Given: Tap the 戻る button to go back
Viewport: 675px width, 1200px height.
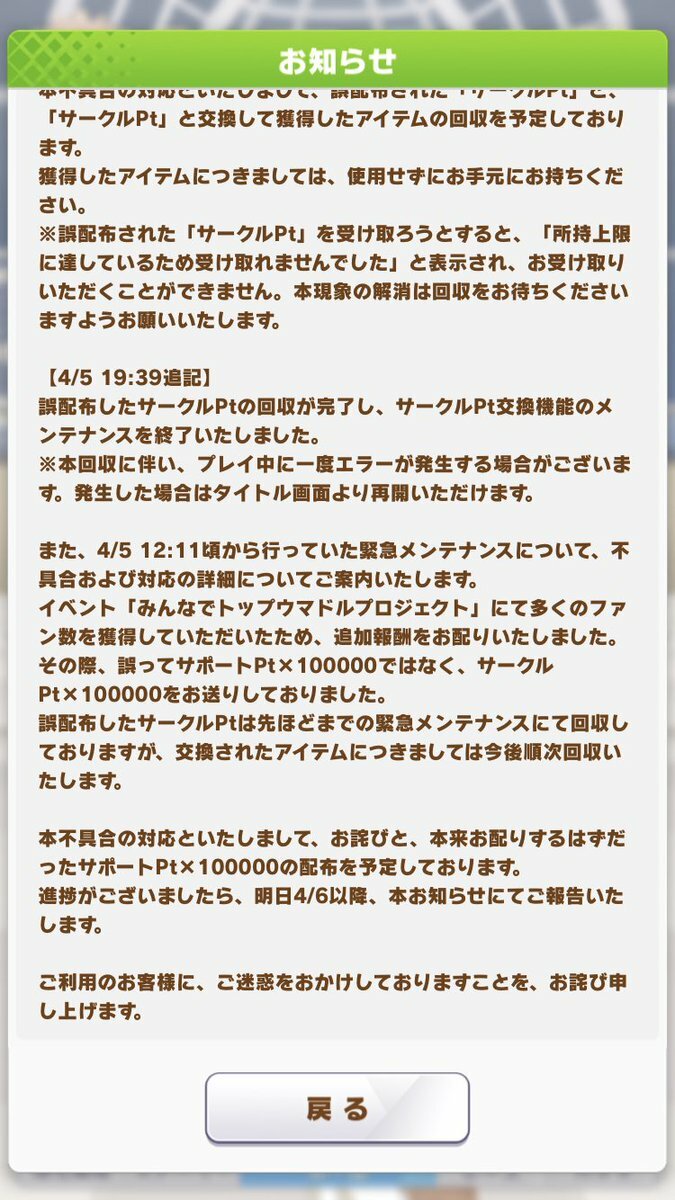Looking at the screenshot, I should point(337,1108).
